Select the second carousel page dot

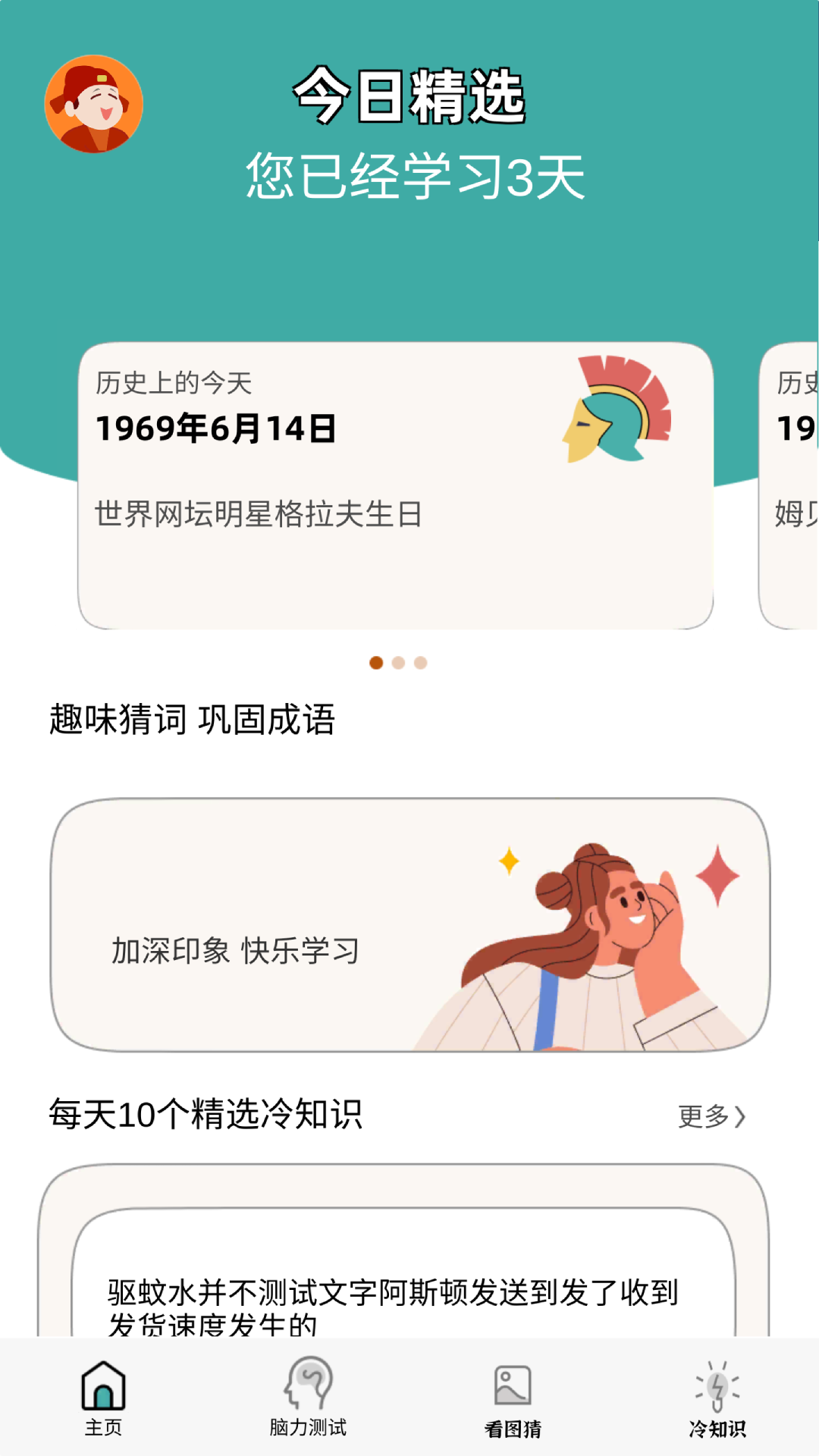click(x=398, y=663)
